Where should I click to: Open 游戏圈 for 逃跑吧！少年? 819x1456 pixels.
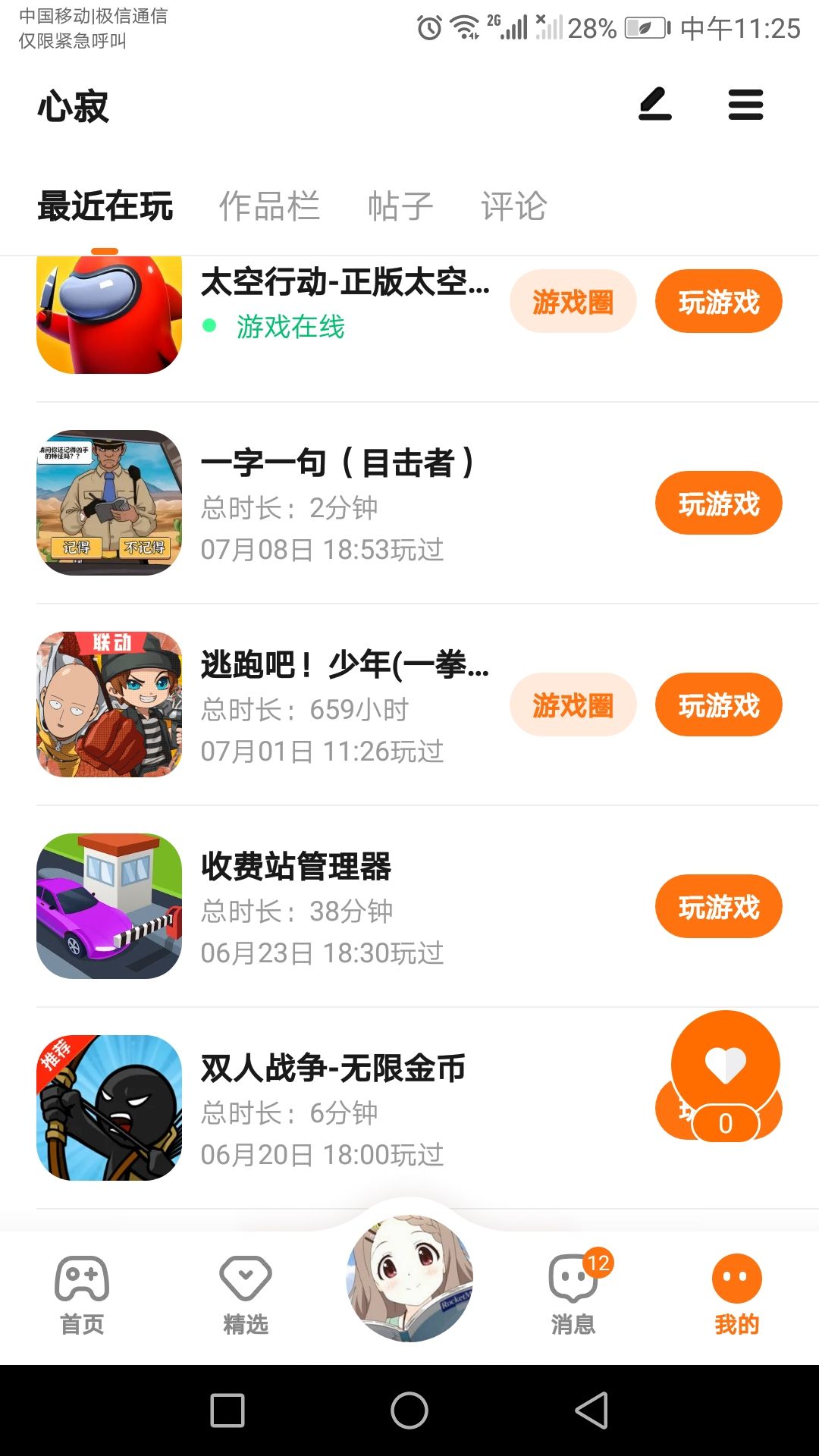[573, 705]
